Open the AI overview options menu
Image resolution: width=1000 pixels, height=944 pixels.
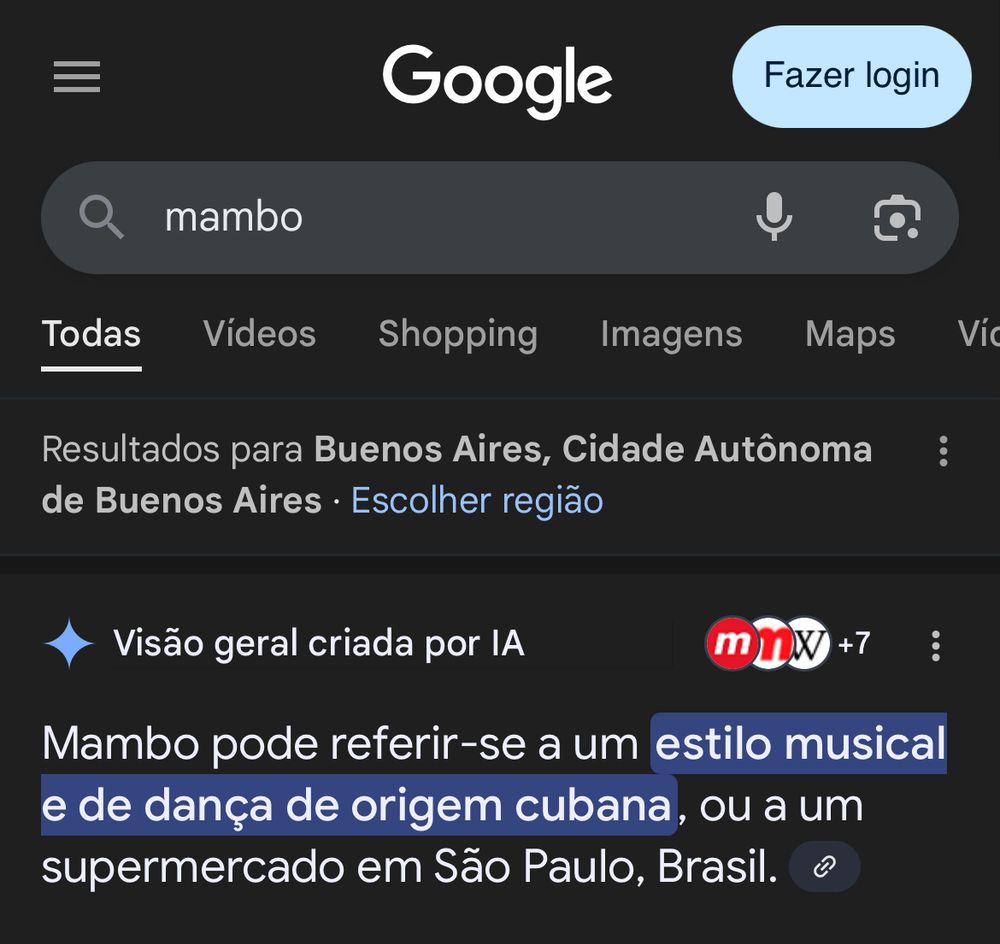pyautogui.click(x=935, y=646)
